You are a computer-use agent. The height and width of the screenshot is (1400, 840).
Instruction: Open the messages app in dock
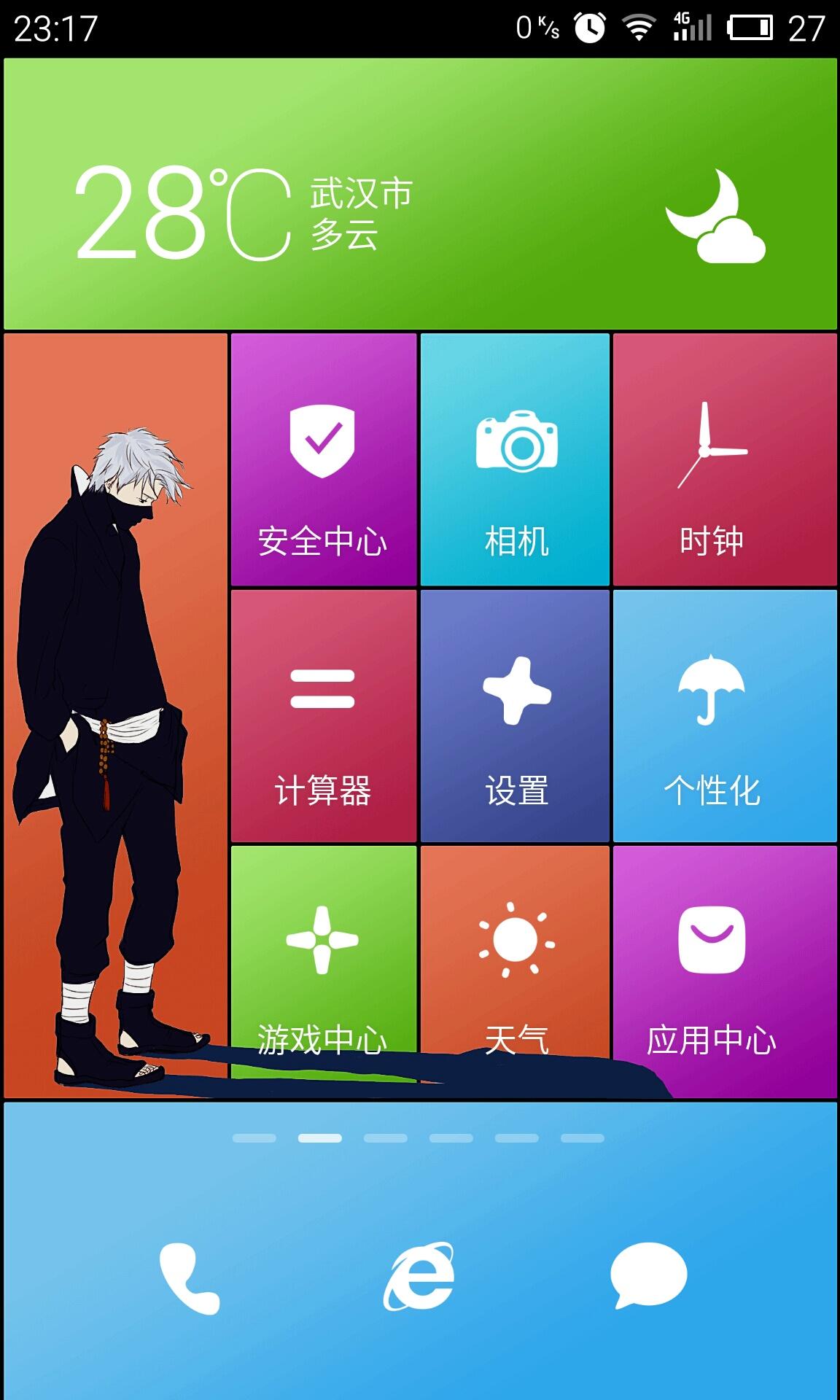[648, 1276]
